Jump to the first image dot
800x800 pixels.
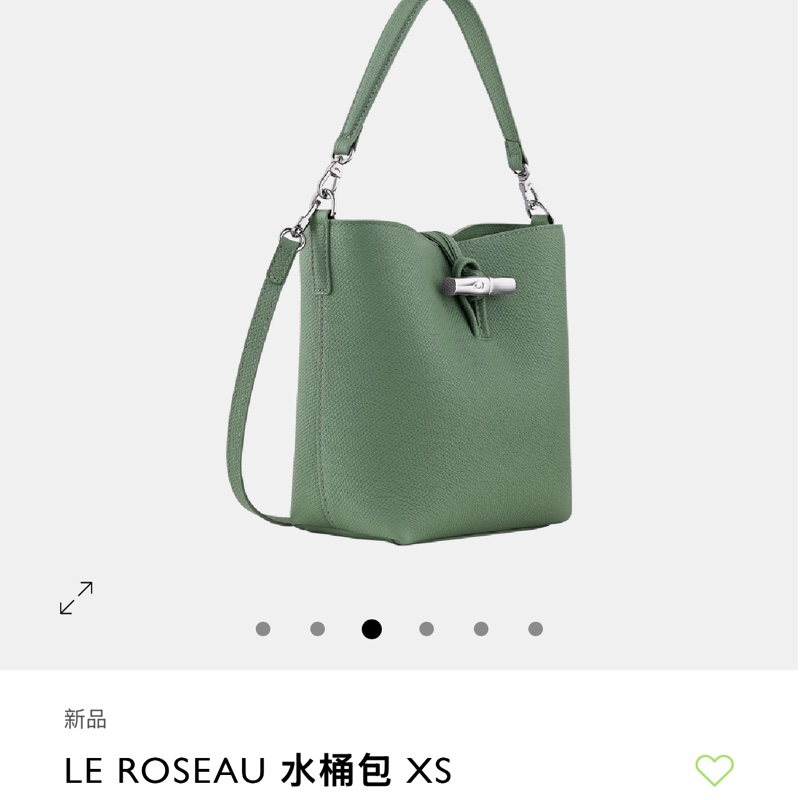click(x=263, y=629)
